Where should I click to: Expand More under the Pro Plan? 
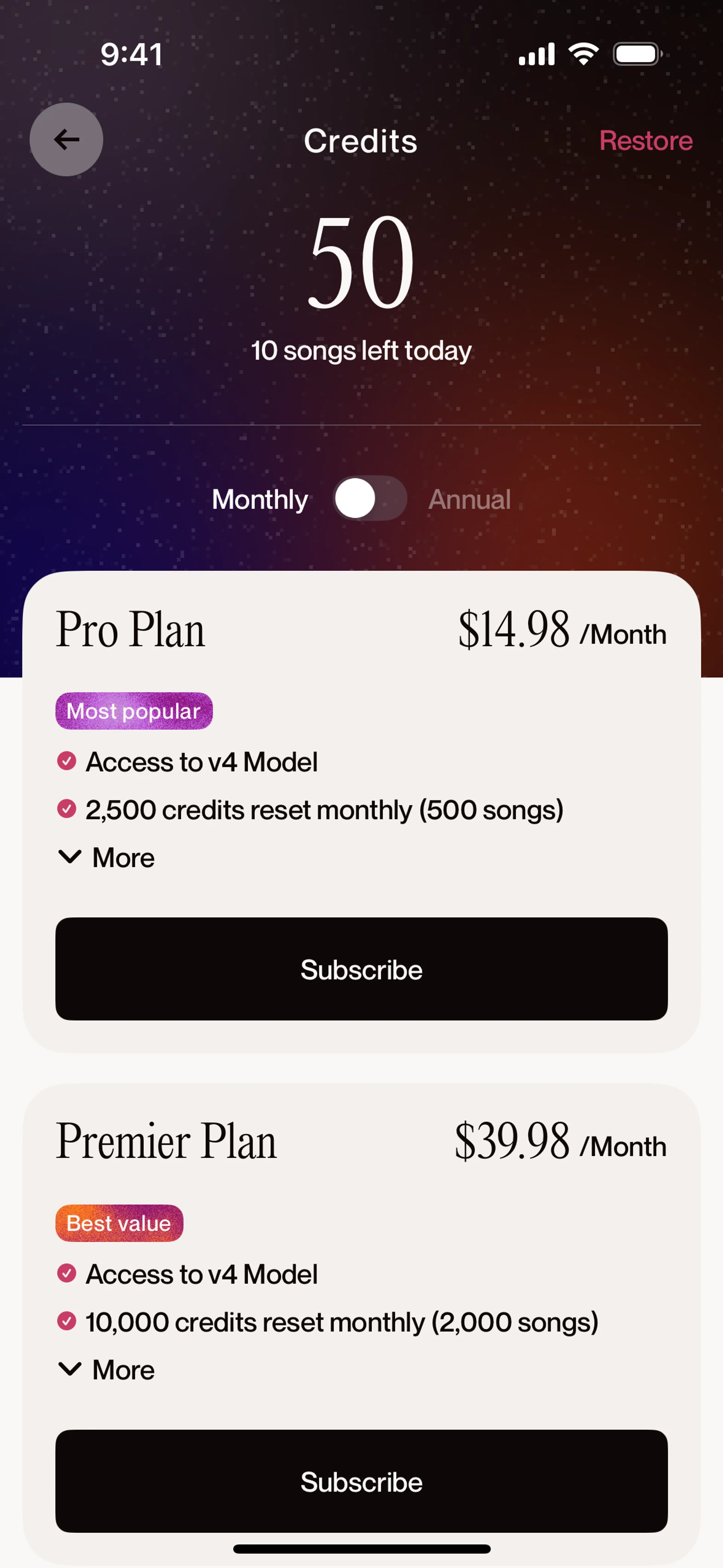click(107, 857)
